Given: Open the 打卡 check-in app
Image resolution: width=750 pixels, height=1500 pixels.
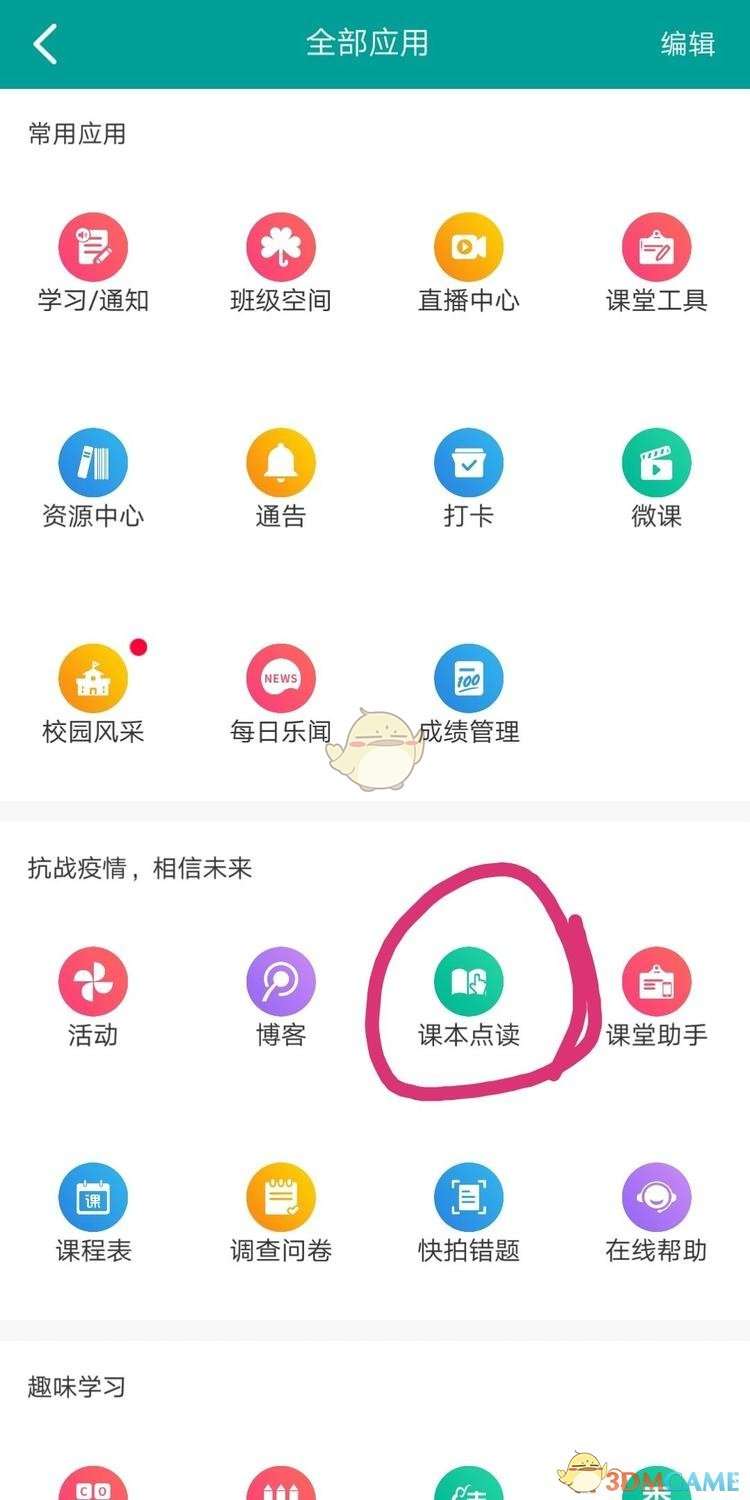Looking at the screenshot, I should coord(469,463).
